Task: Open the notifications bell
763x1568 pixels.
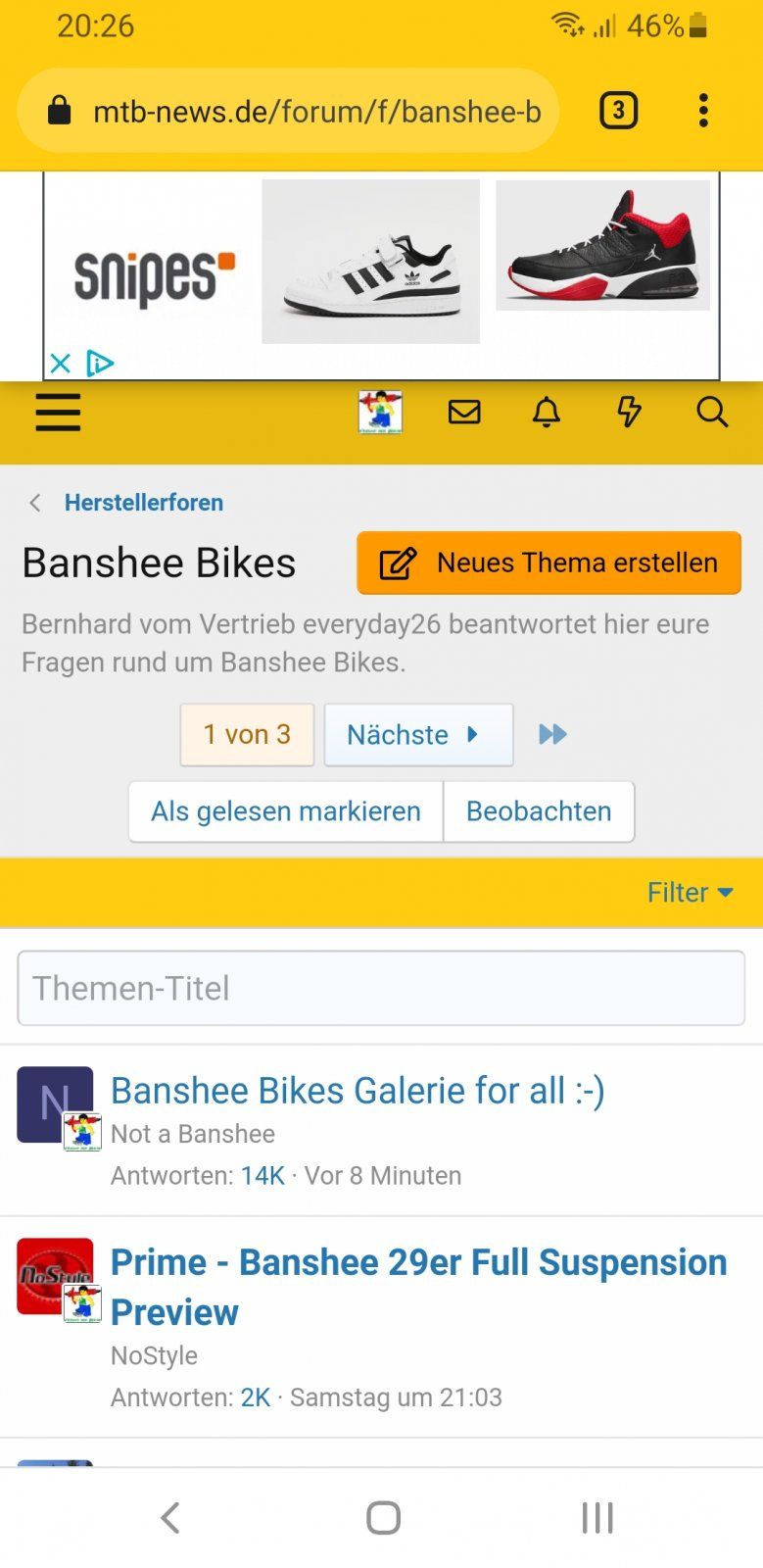Action: tap(547, 412)
